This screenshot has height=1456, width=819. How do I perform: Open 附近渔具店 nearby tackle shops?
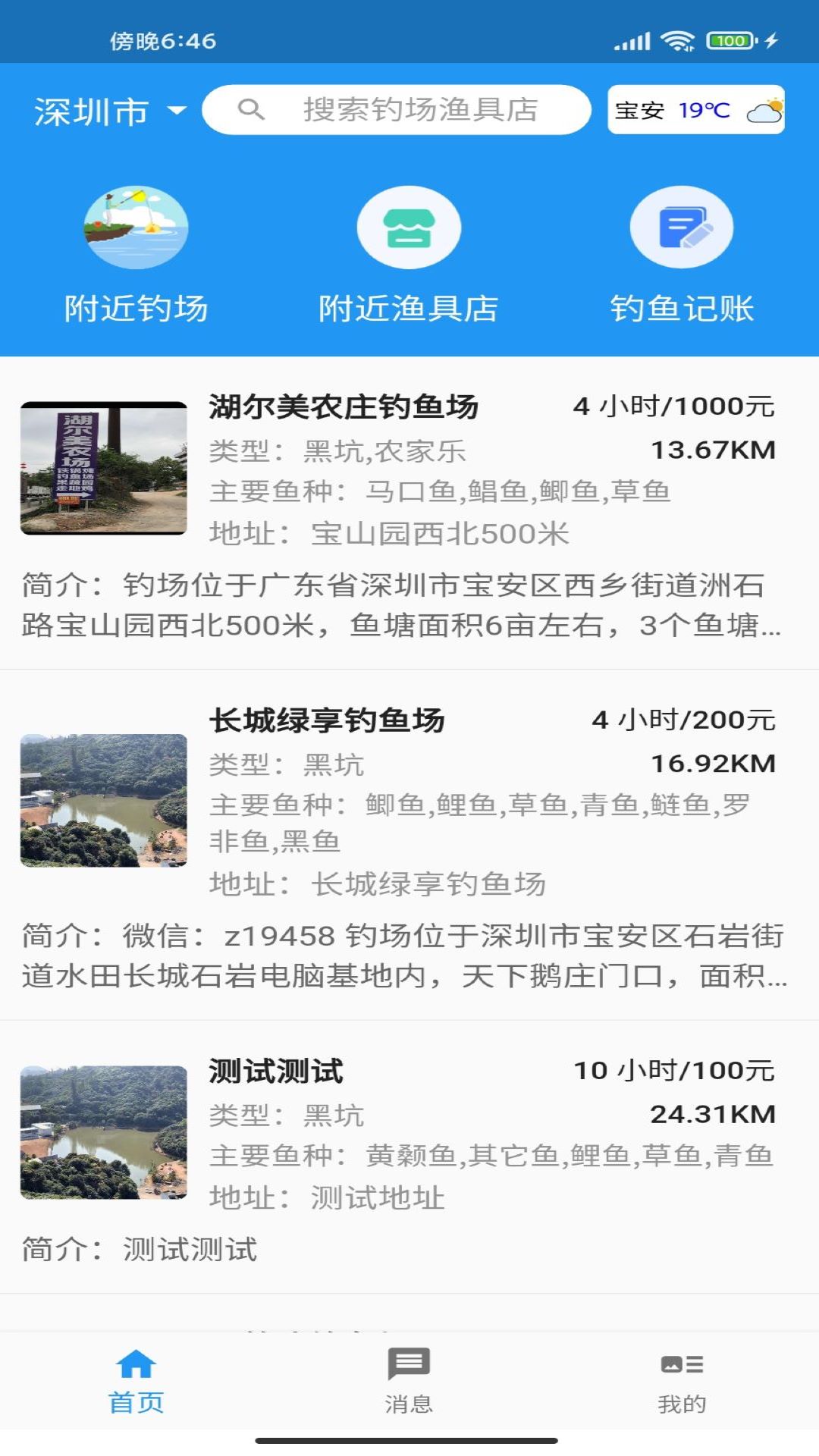409,256
